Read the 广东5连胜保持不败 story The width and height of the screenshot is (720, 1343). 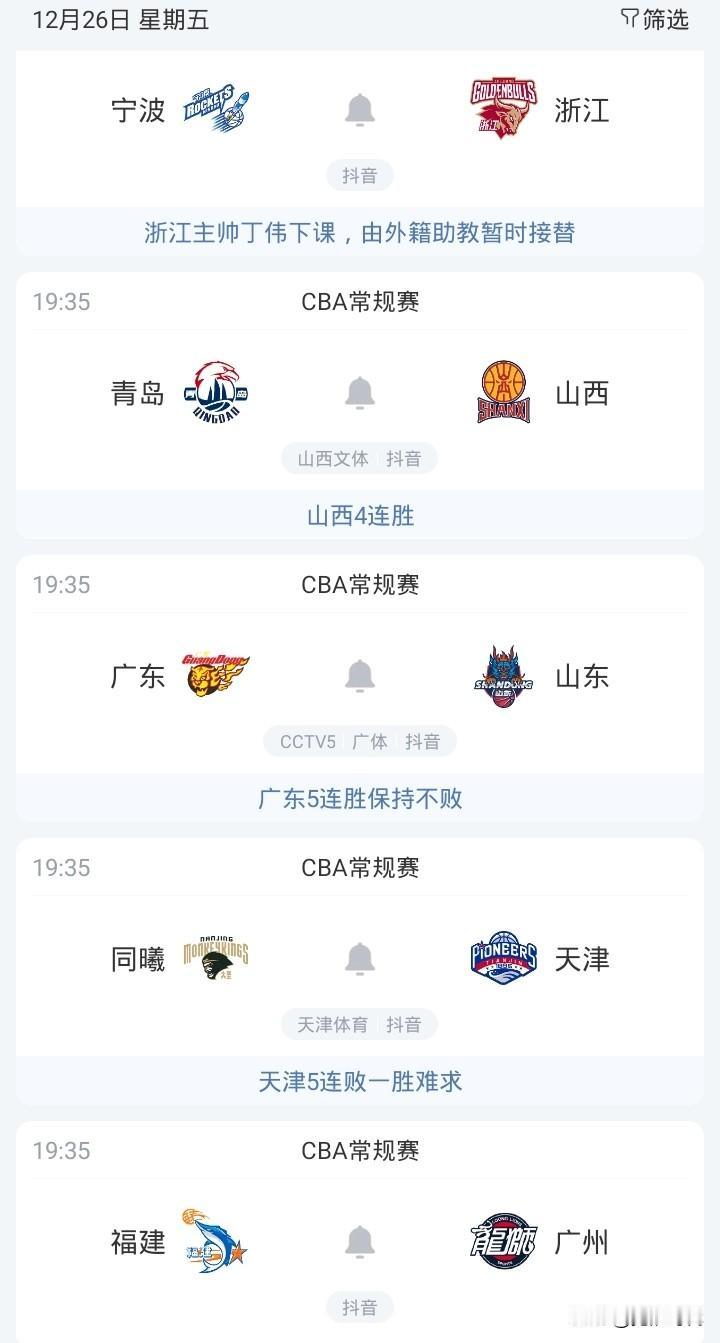pos(360,799)
